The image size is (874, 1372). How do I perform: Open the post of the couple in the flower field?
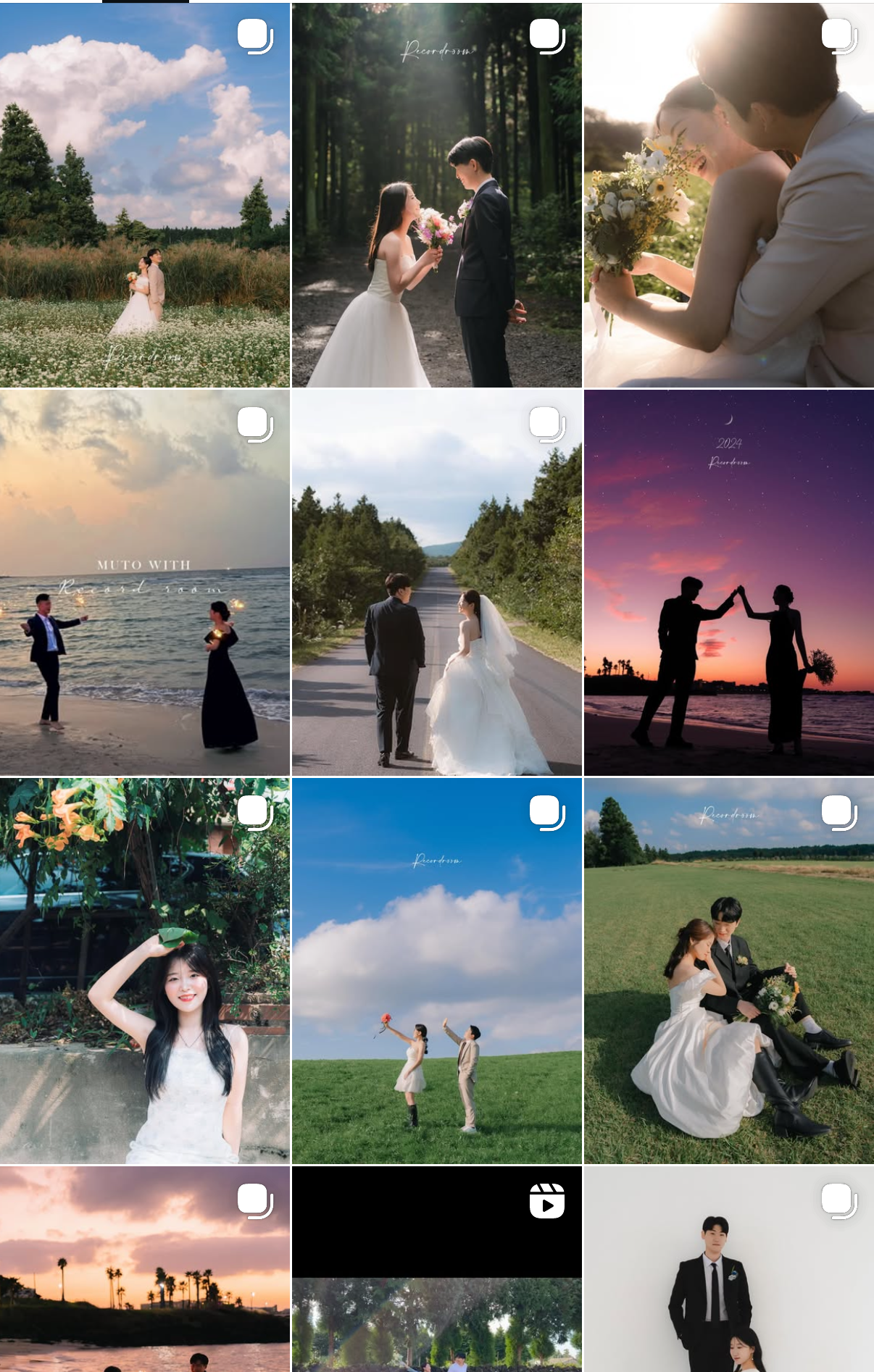pos(145,195)
